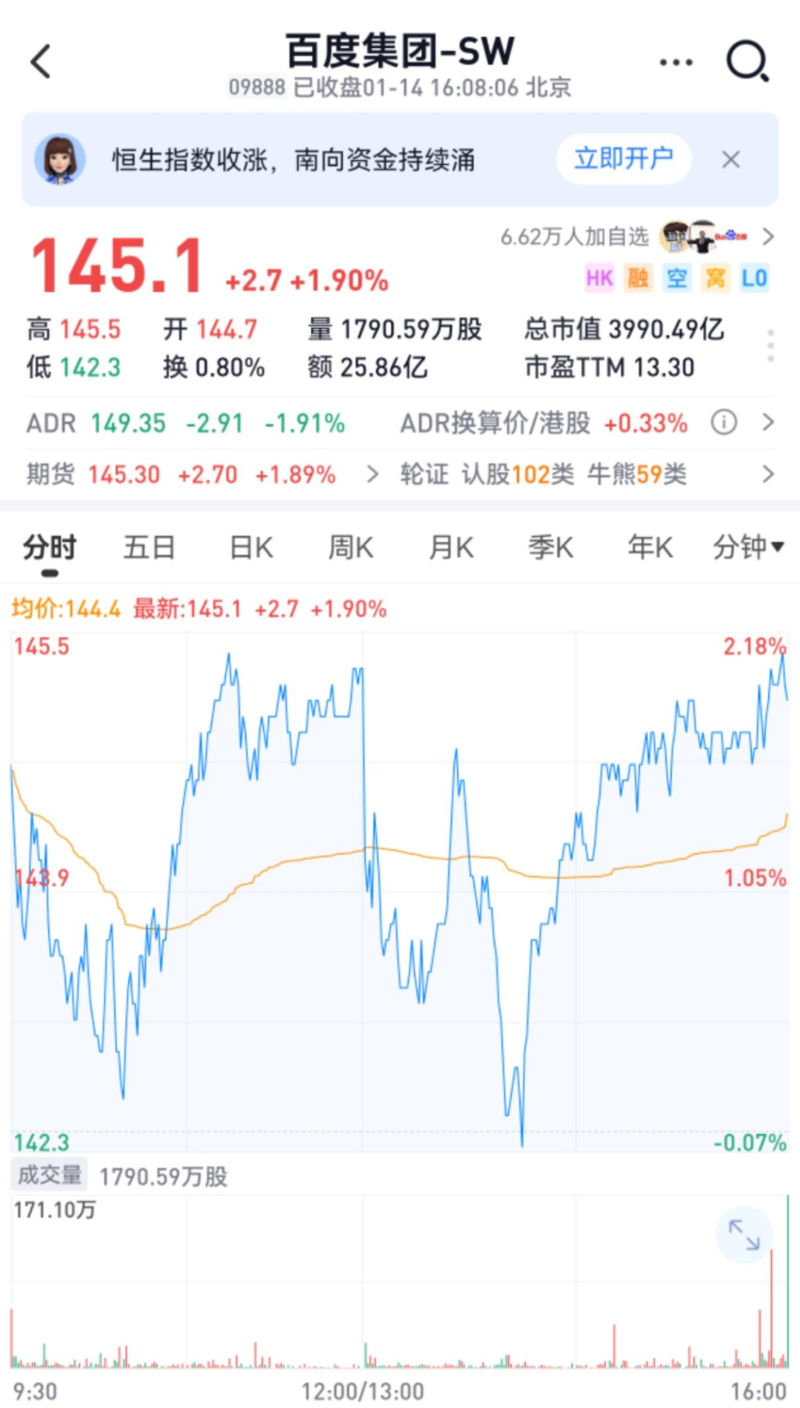Tap the vertical dots beside 总市值
Screen dimensions: 800x1408
coord(770,345)
